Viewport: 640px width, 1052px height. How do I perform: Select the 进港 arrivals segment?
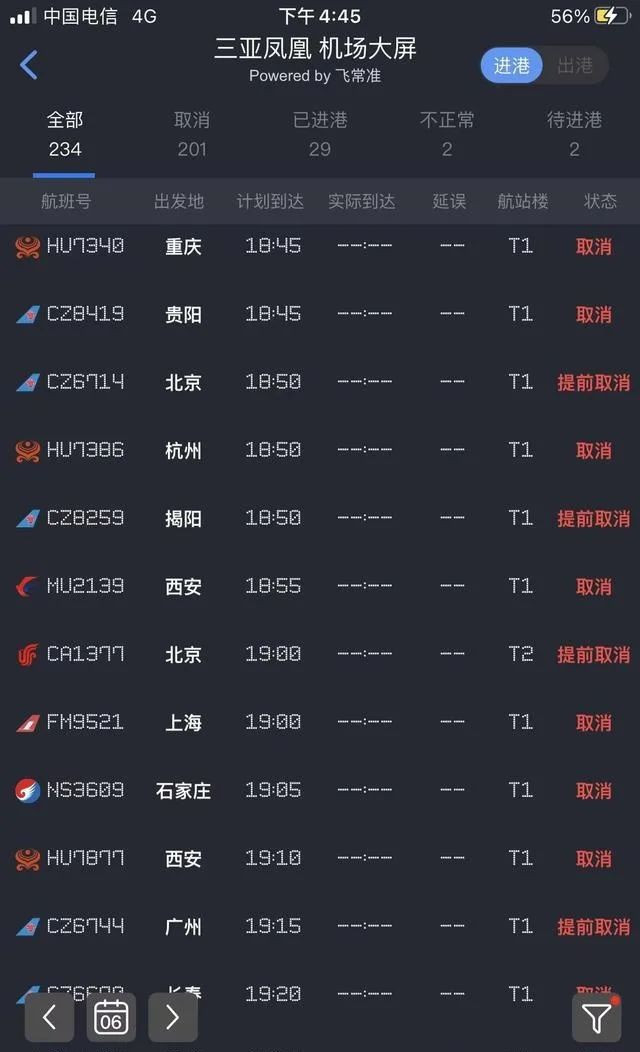512,66
